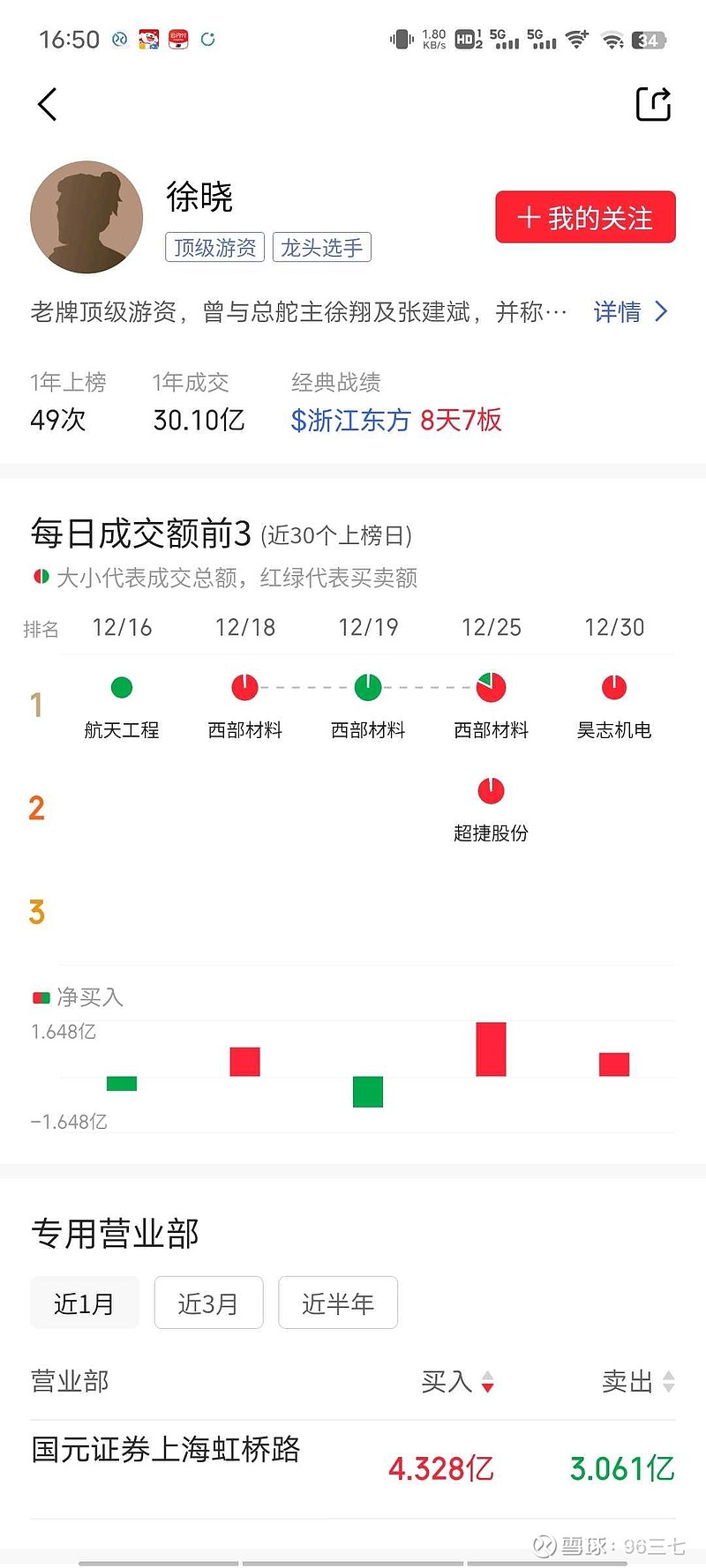The height and width of the screenshot is (1568, 706).
Task: Tap the back arrow at top left
Action: (x=47, y=103)
